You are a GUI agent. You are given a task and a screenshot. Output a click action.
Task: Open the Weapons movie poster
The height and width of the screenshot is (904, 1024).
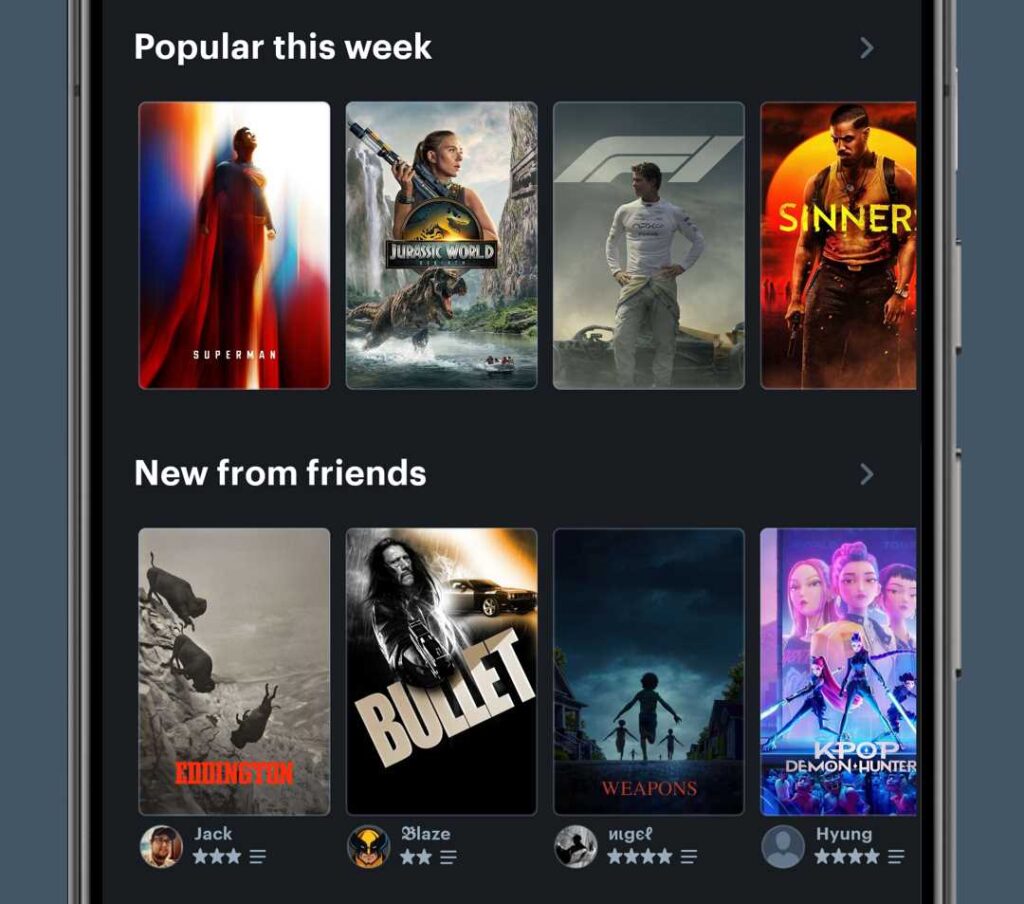click(648, 671)
